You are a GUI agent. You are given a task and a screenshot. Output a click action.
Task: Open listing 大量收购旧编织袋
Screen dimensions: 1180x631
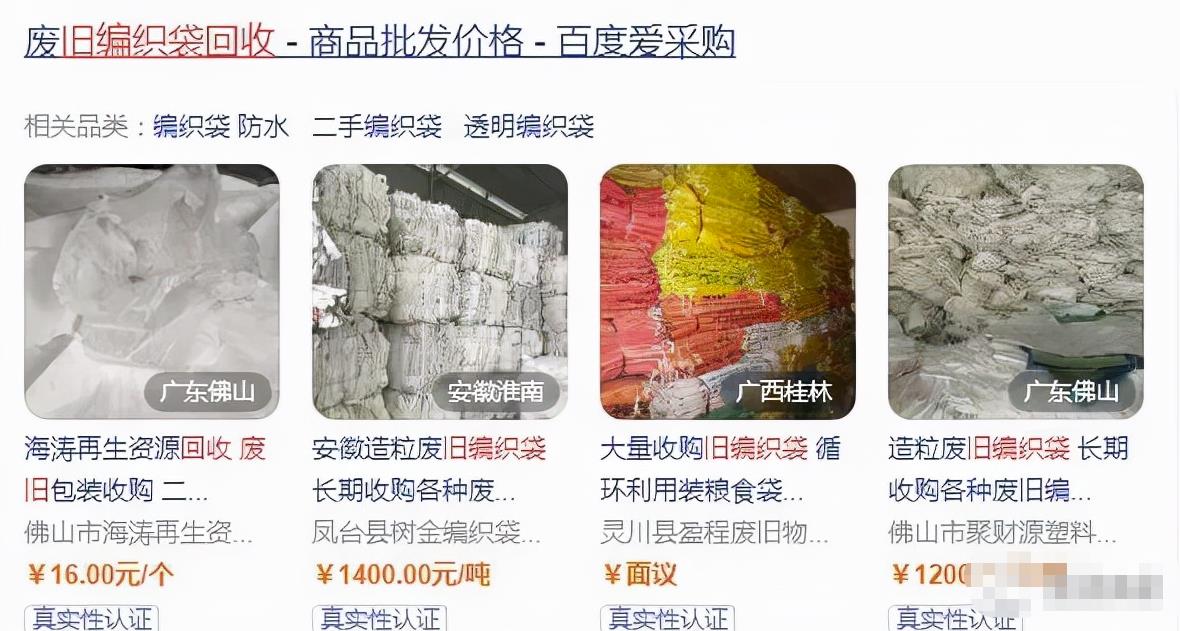point(720,468)
